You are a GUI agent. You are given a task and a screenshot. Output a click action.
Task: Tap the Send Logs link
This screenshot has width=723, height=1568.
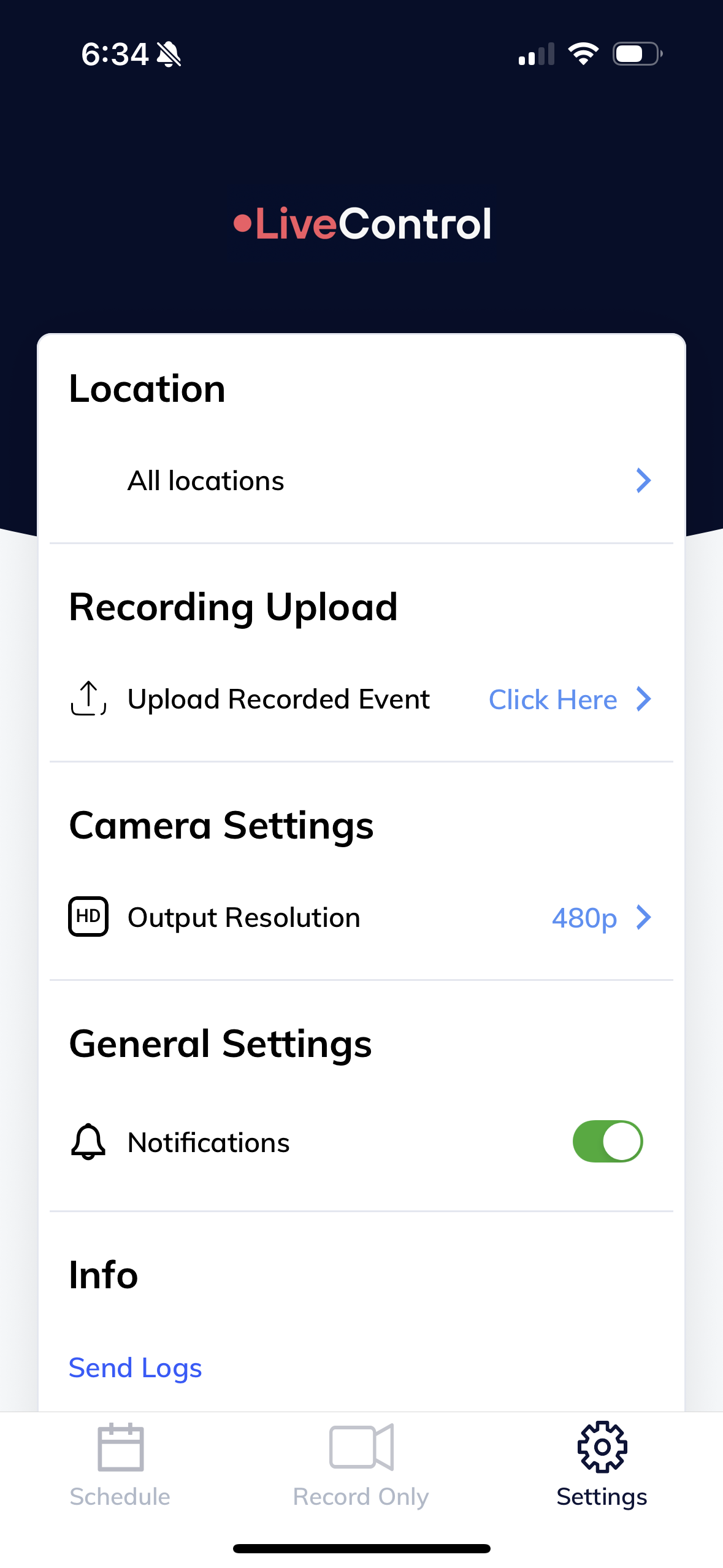[x=135, y=1368]
